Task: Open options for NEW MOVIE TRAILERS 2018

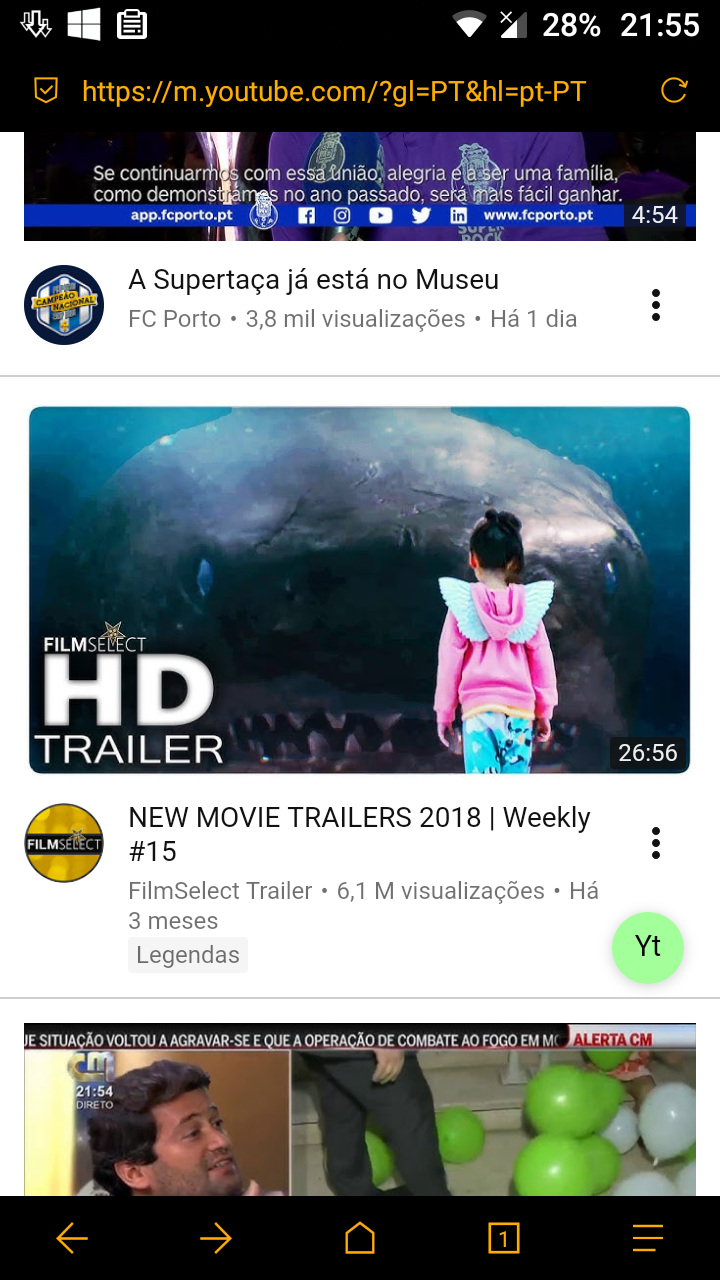Action: point(656,843)
